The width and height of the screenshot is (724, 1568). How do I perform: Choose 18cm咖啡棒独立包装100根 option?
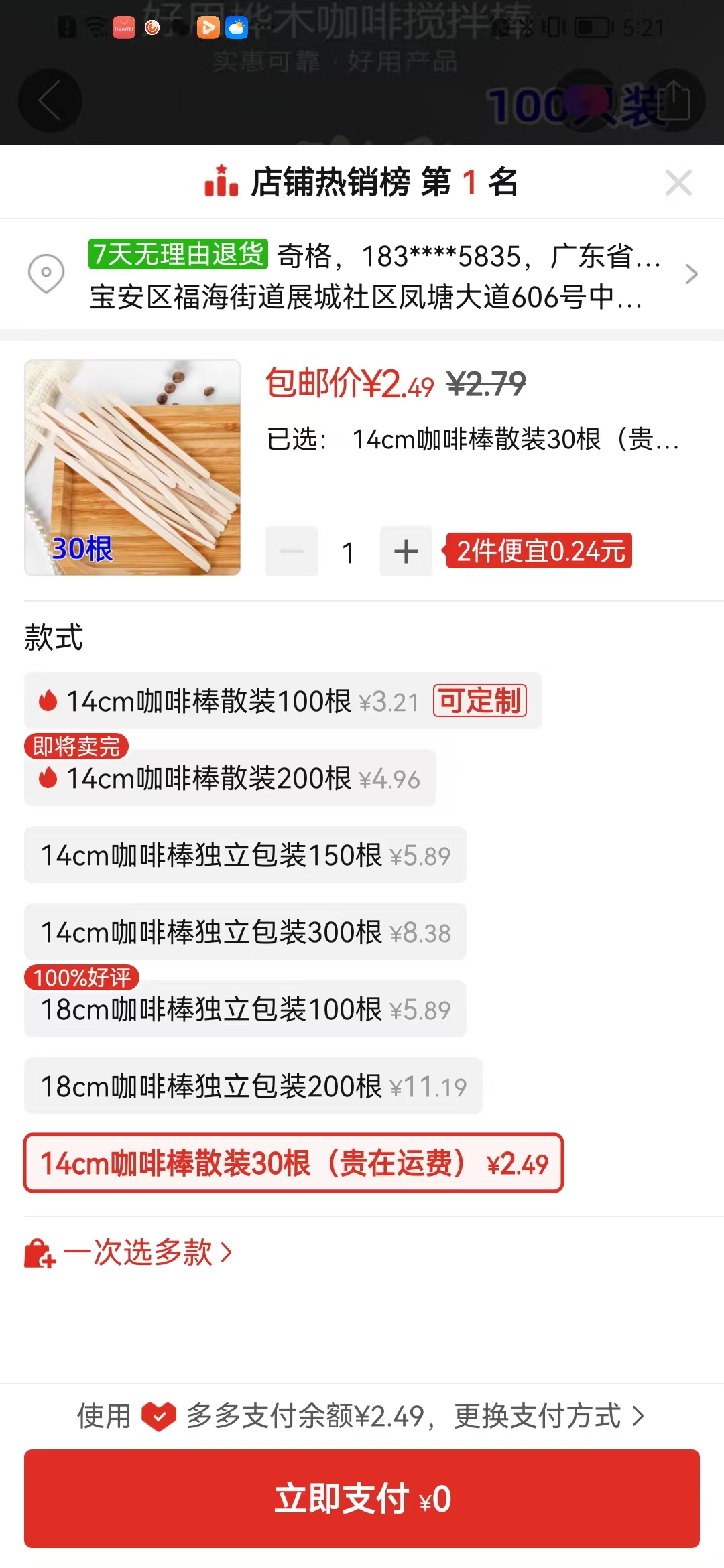coord(245,1010)
